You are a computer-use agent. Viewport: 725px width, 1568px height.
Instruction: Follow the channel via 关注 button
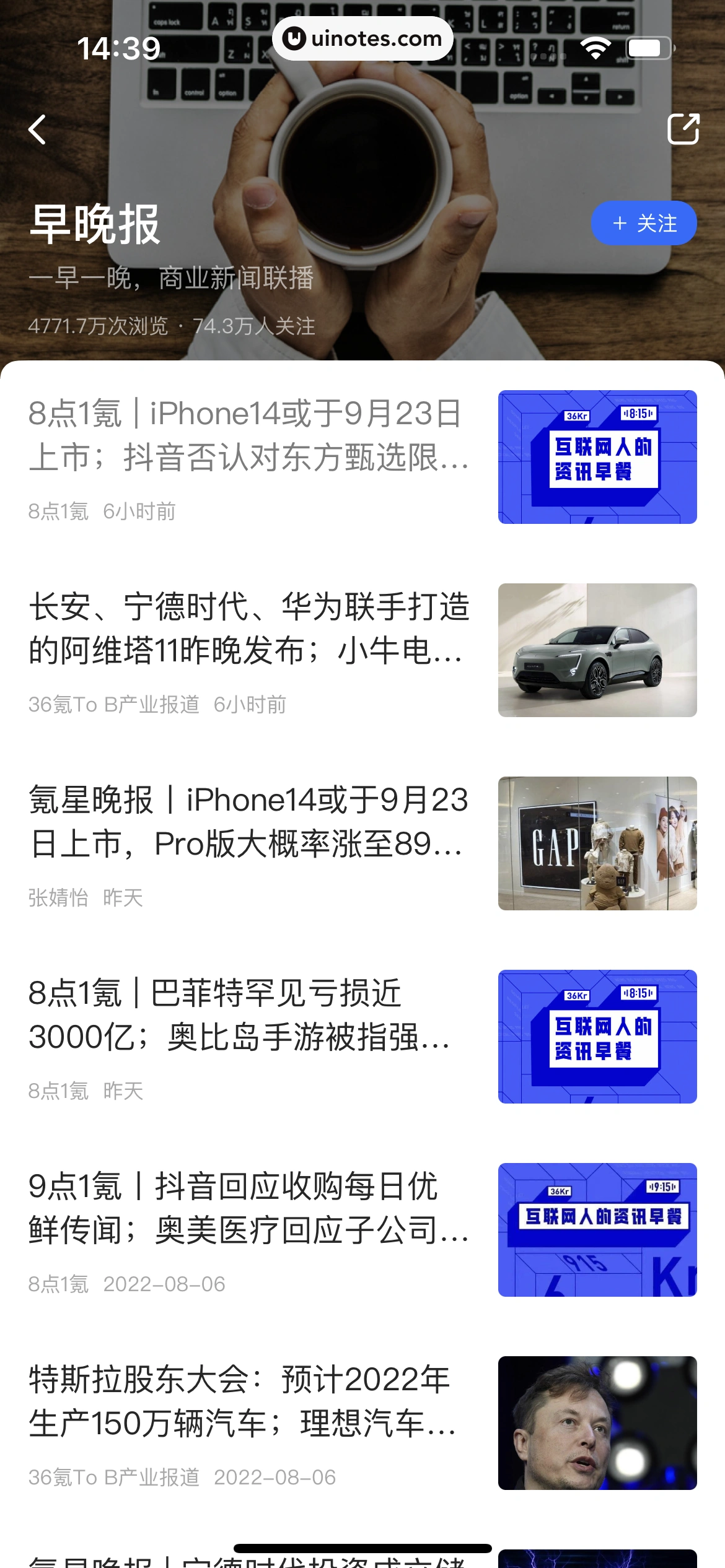click(643, 224)
